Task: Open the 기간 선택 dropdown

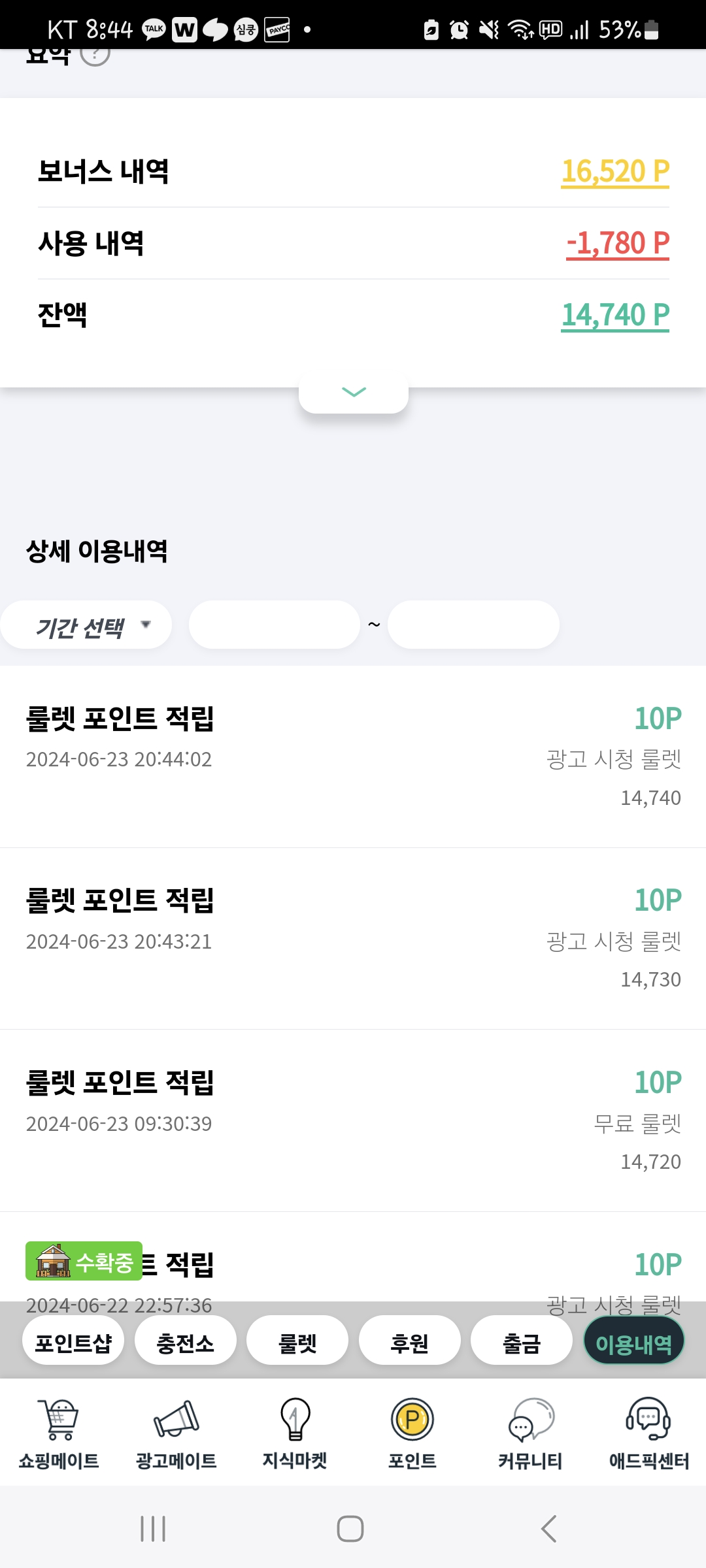Action: [x=86, y=625]
